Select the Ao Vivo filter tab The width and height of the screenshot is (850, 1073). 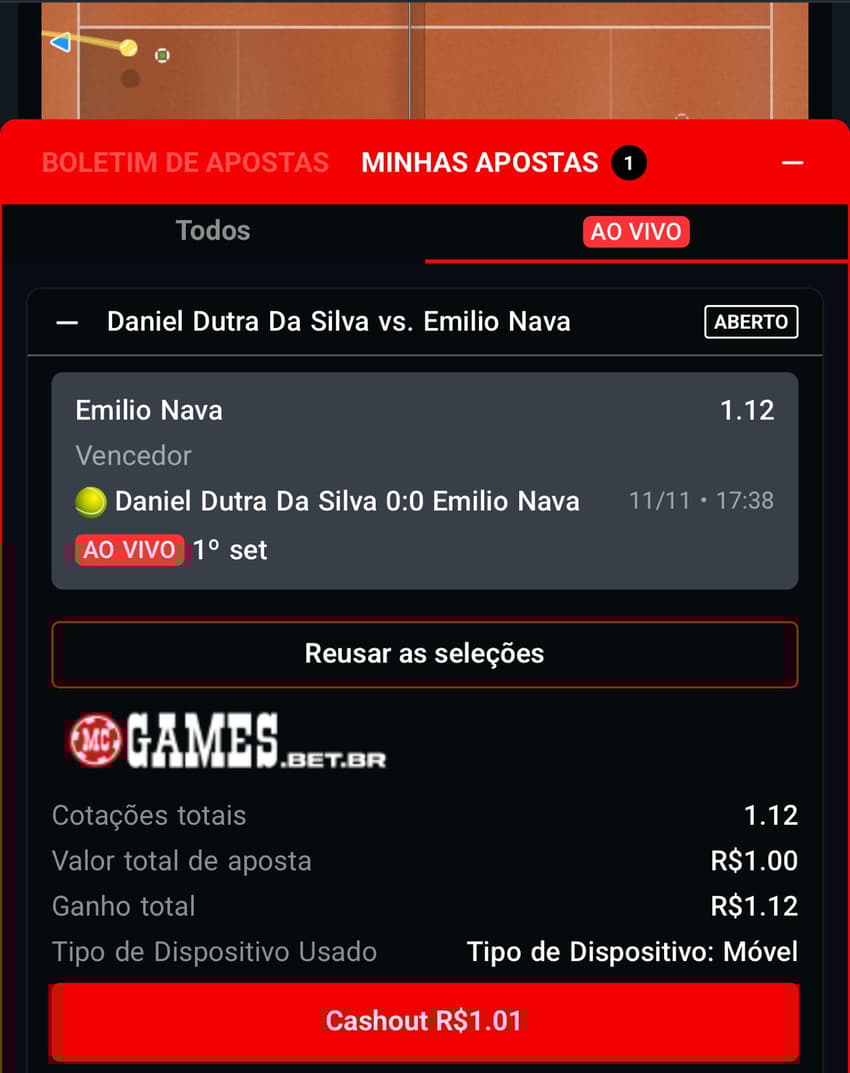coord(636,232)
